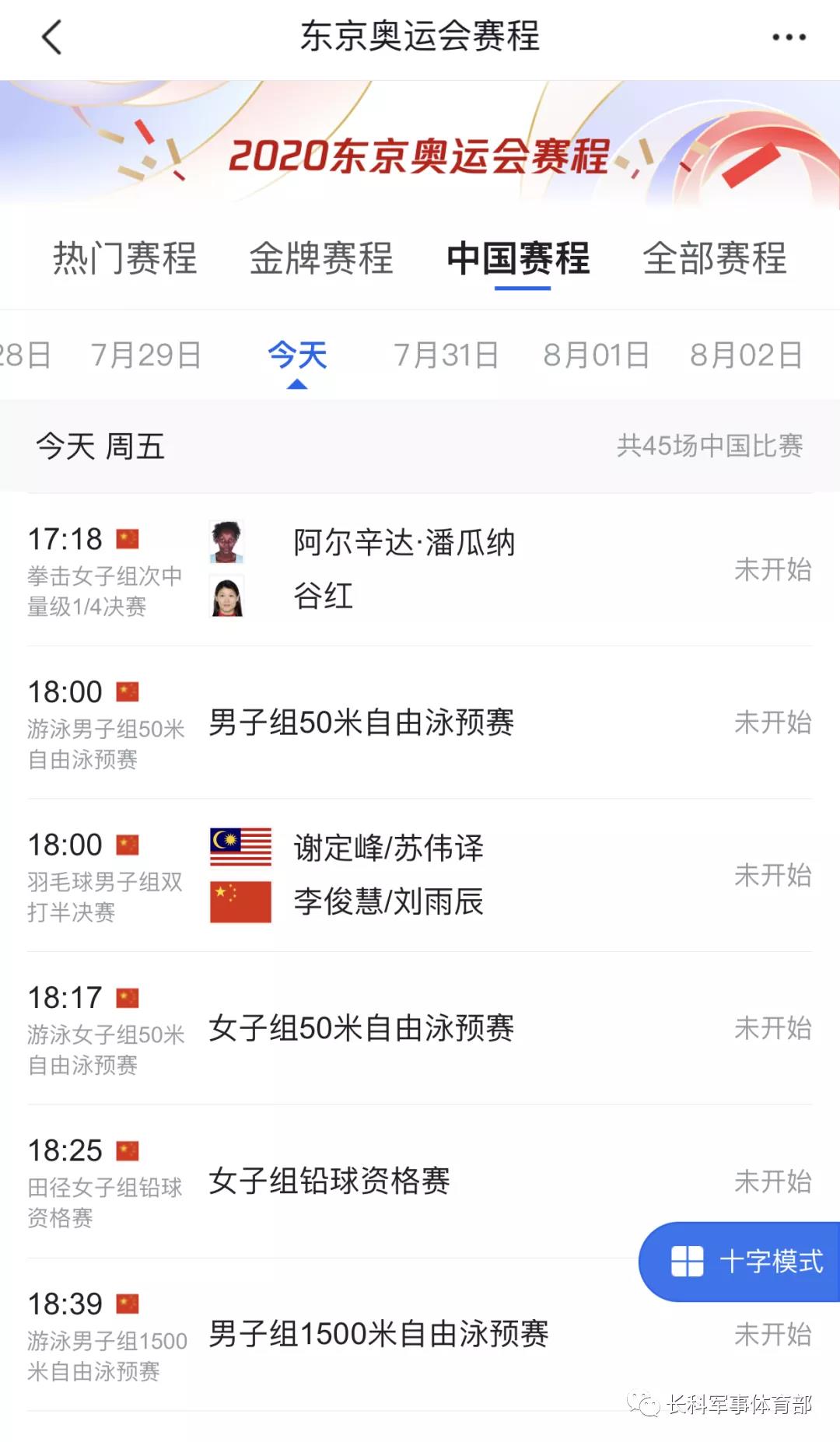Select the 今天 date
This screenshot has height=1442, width=840.
297,355
